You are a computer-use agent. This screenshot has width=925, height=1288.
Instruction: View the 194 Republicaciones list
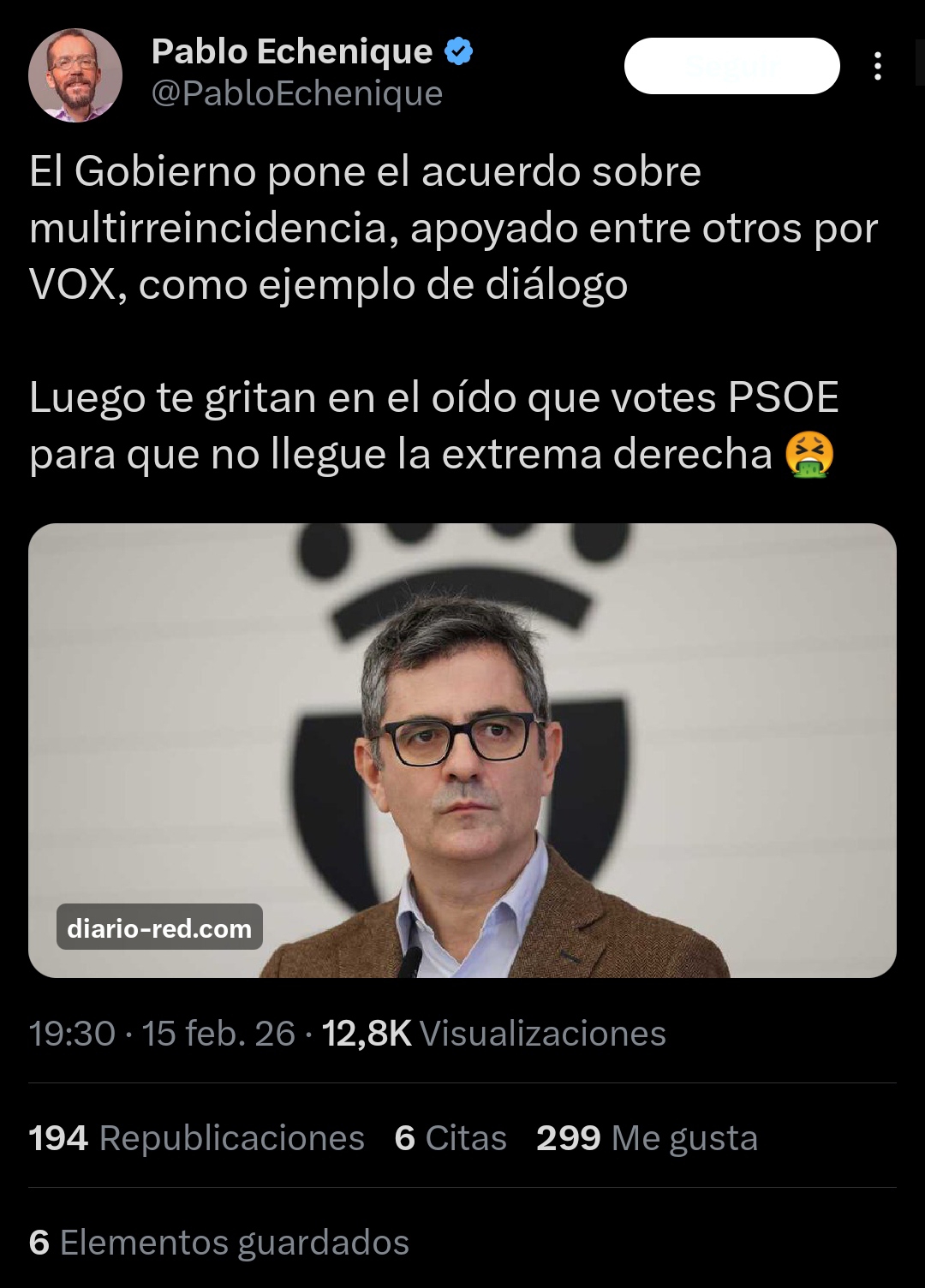[x=197, y=1138]
